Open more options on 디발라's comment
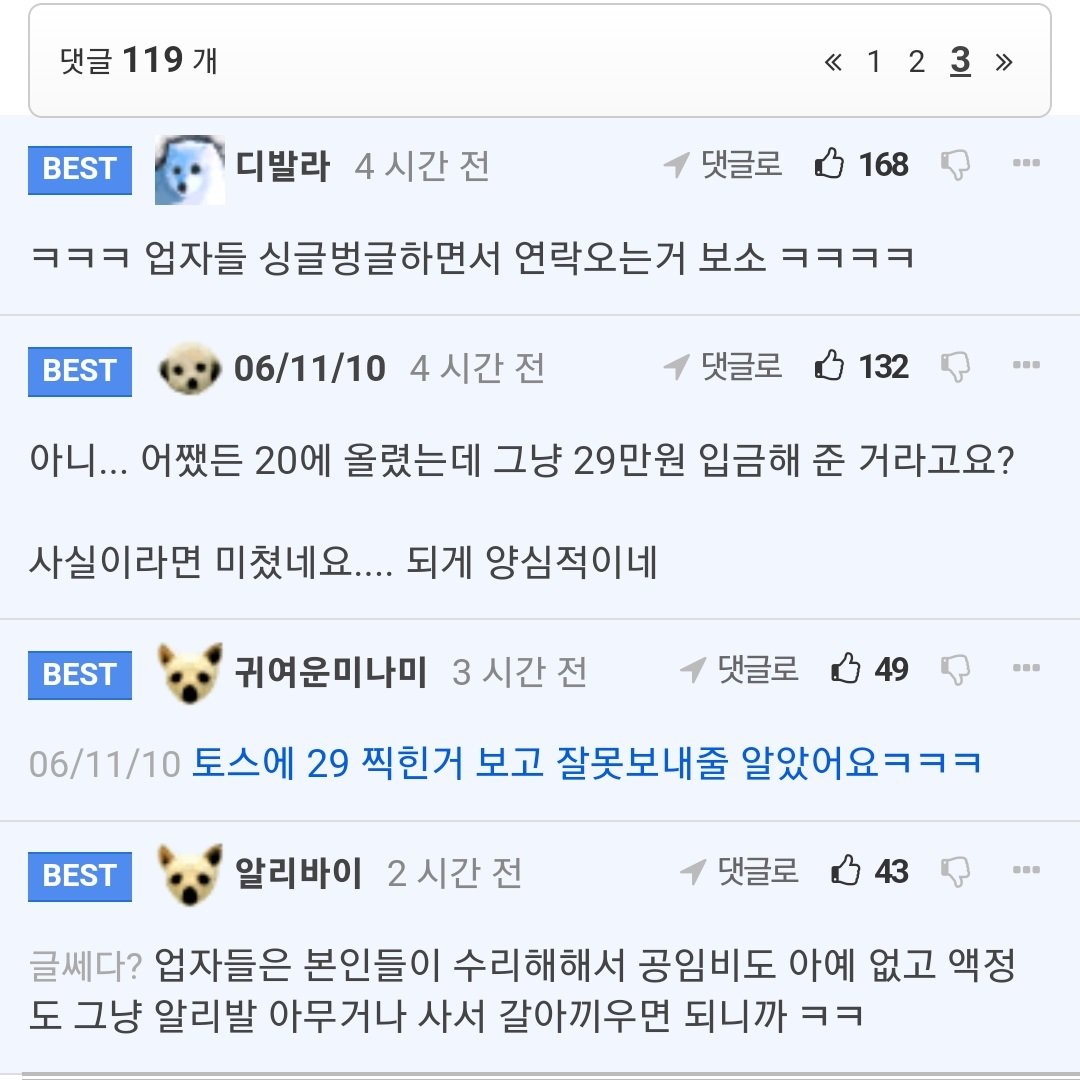The height and width of the screenshot is (1080, 1080). pyautogui.click(x=1026, y=164)
